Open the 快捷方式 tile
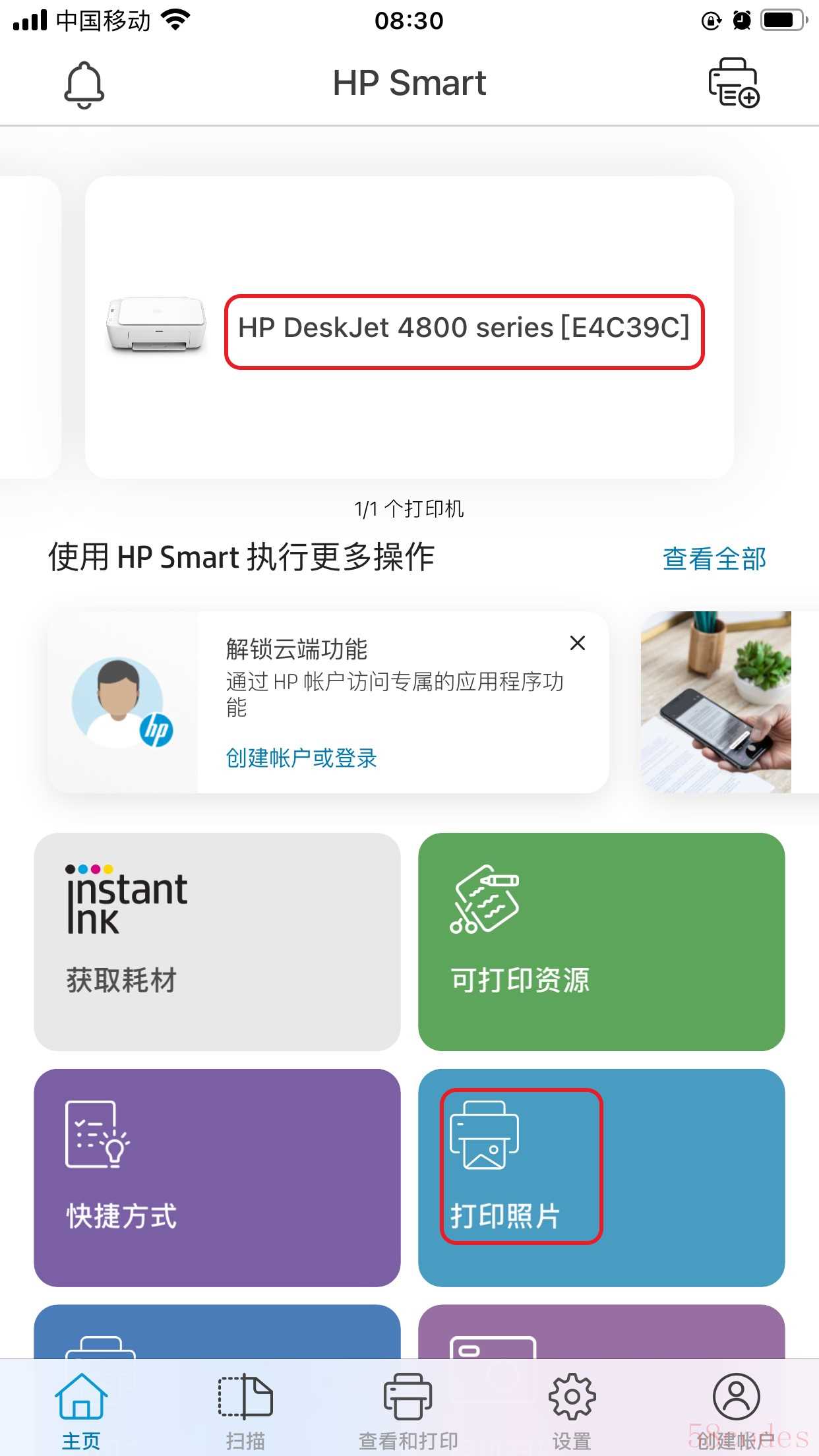This screenshot has height=1456, width=819. pos(217,1177)
